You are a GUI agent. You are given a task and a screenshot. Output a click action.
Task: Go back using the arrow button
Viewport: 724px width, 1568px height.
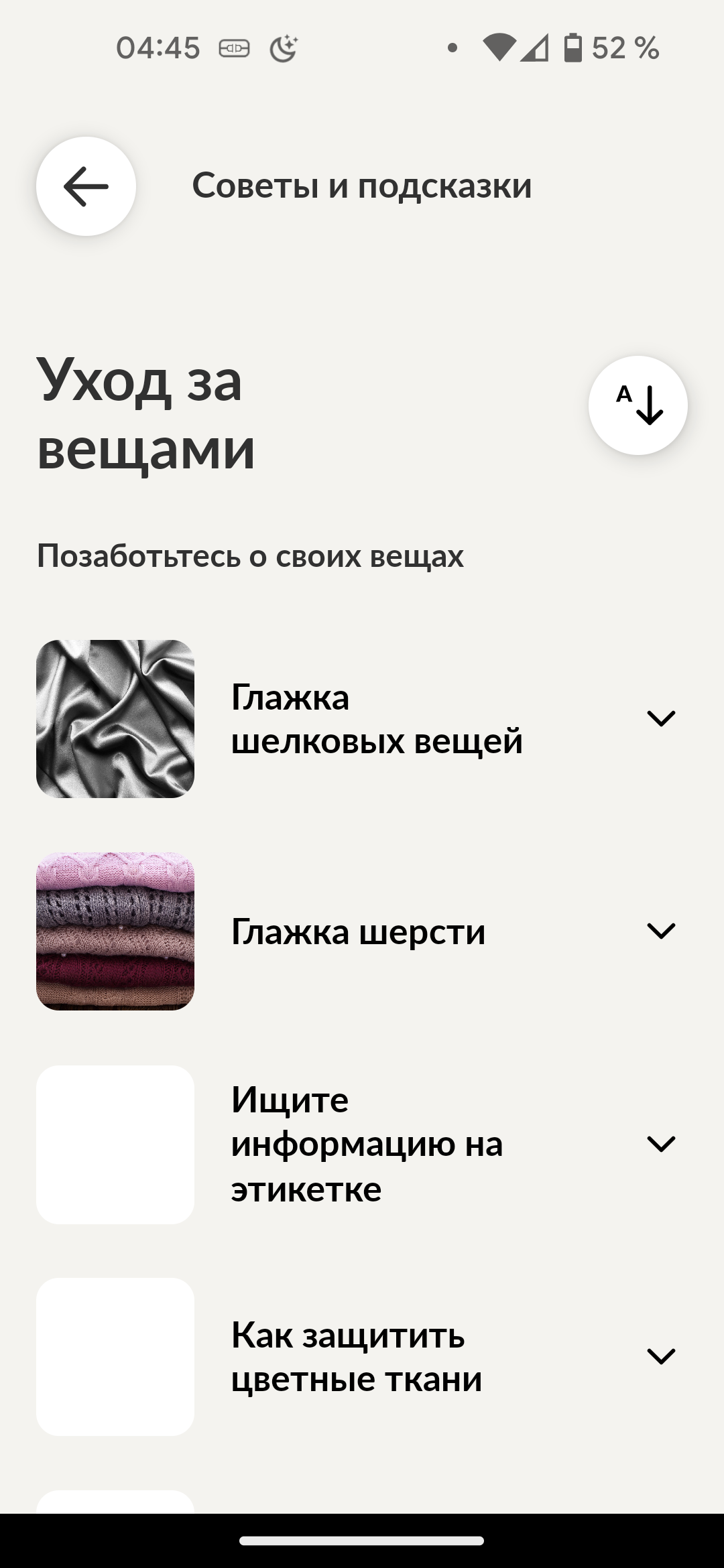[x=86, y=186]
